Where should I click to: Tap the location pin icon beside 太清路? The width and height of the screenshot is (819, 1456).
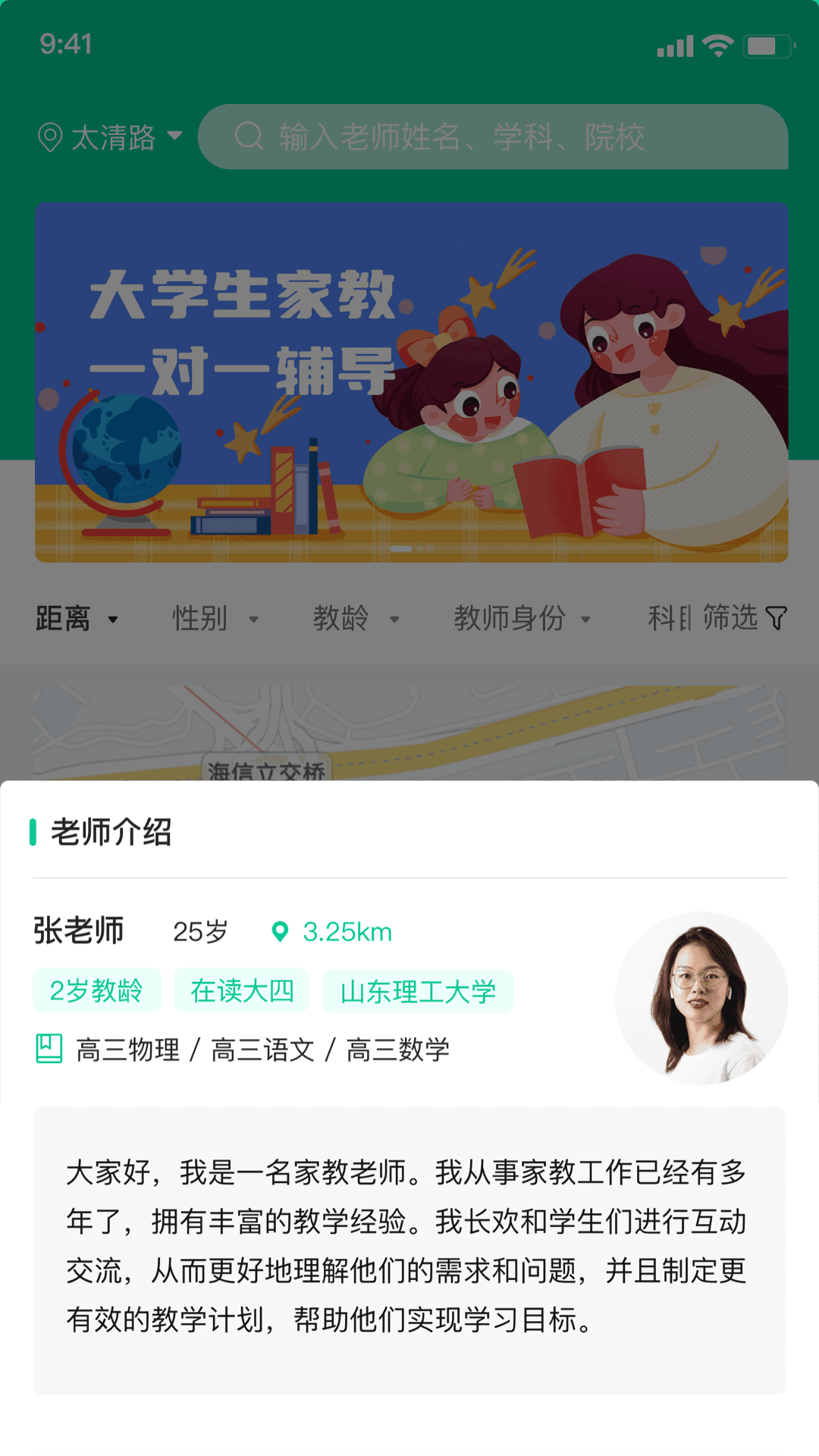(50, 138)
